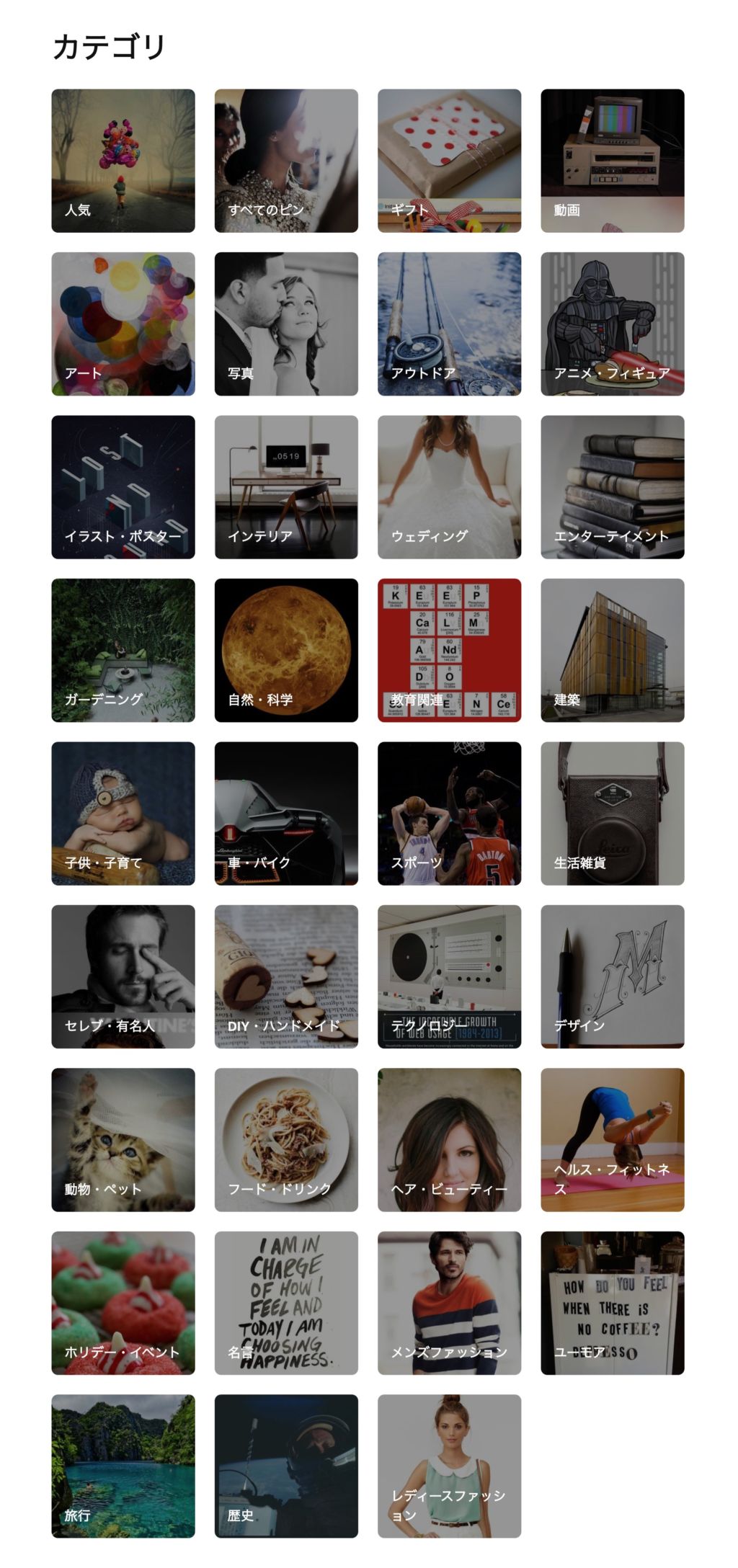Select the すべてのピン category
The image size is (738, 1568).
pos(286,161)
